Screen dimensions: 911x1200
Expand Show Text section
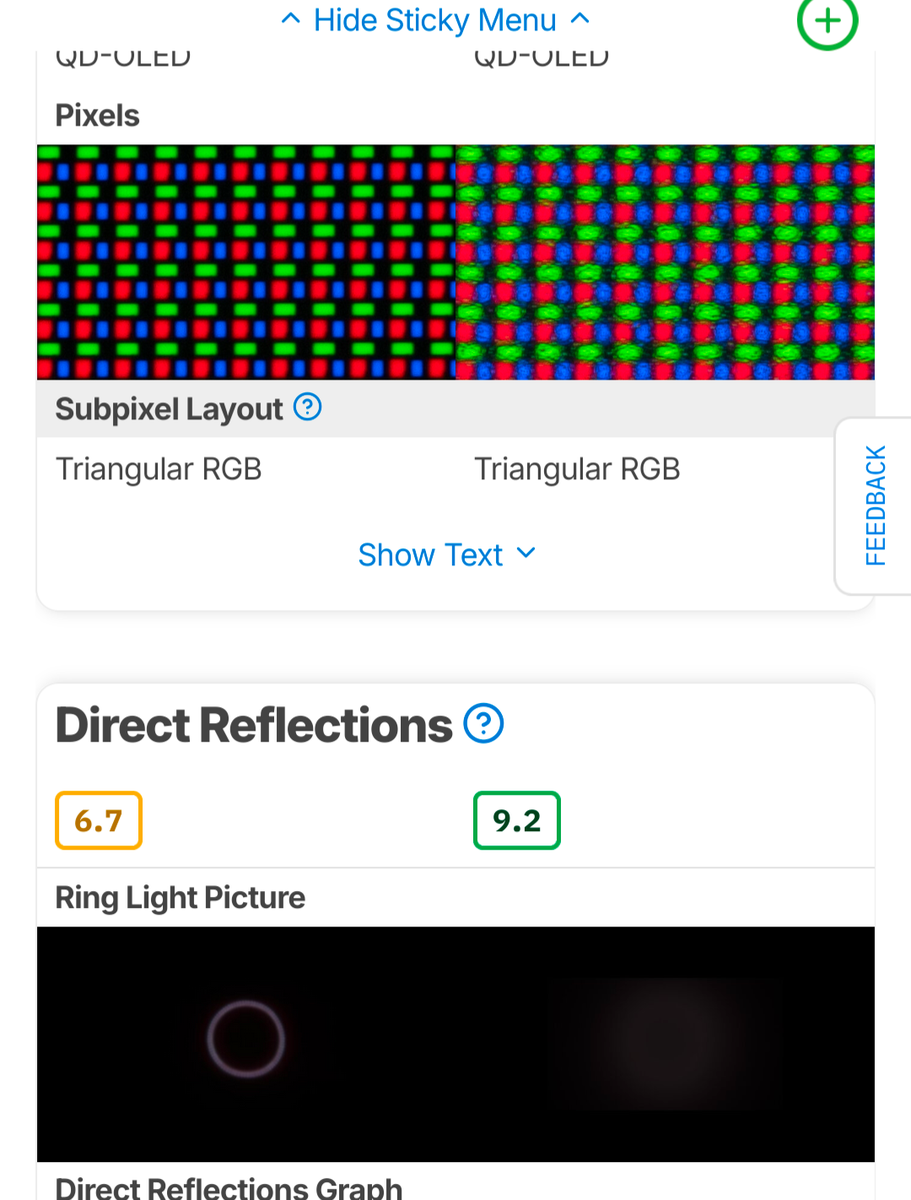click(x=446, y=555)
